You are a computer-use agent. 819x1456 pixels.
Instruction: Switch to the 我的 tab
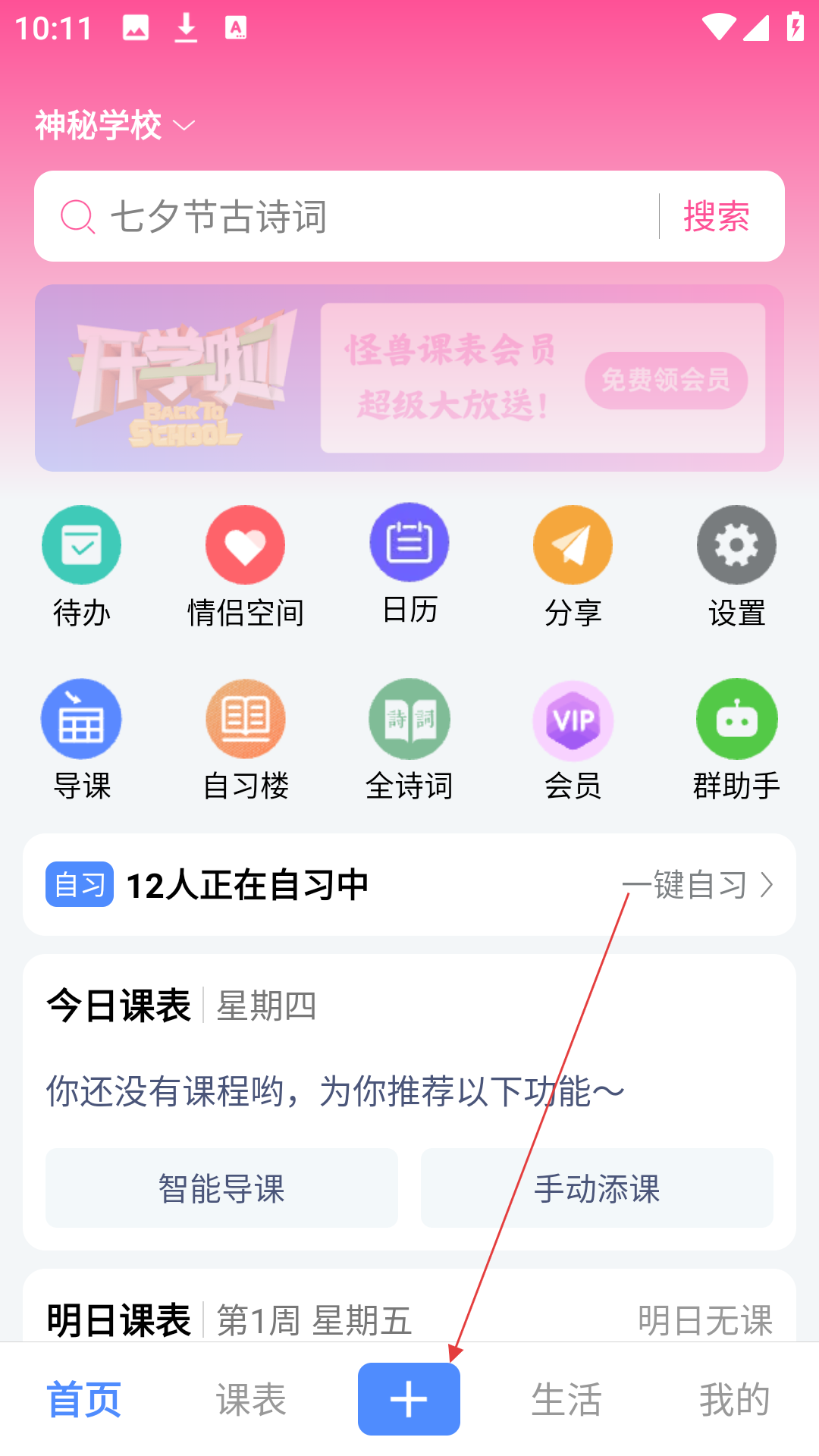[x=734, y=1399]
